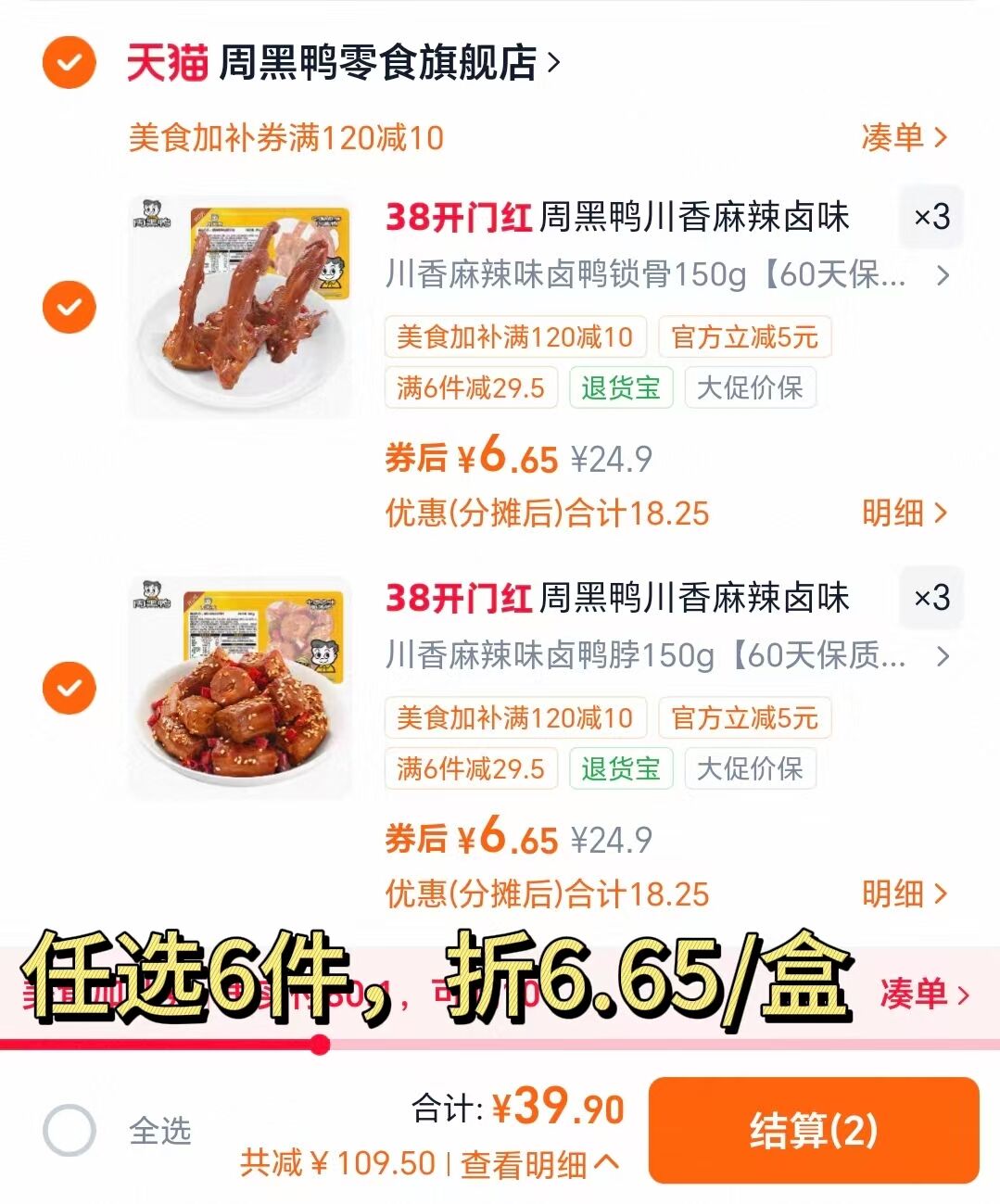
Task: View 明细 for the 卤鸭锁骨 discount
Action: [904, 513]
